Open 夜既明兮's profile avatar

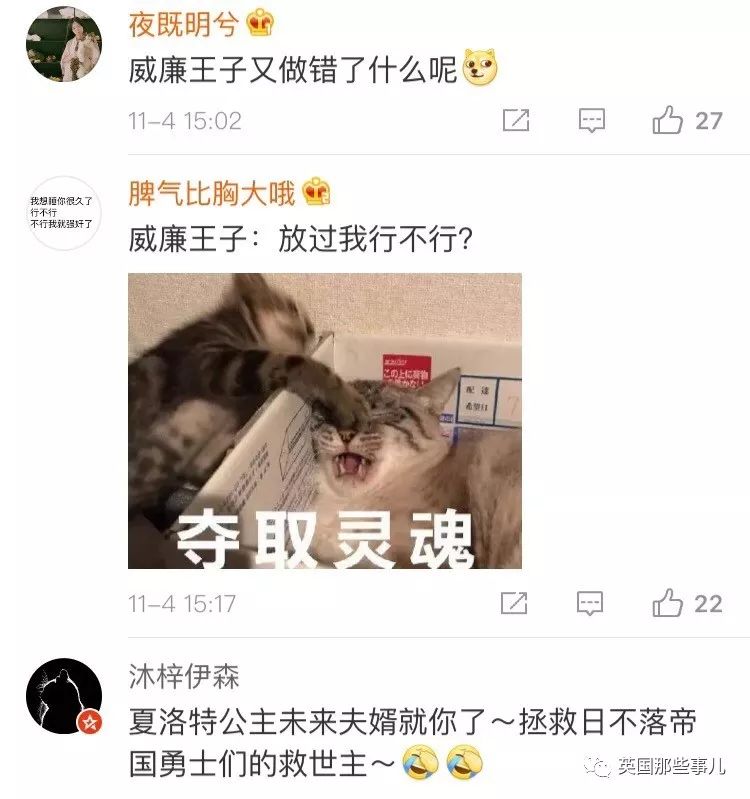pos(63,44)
